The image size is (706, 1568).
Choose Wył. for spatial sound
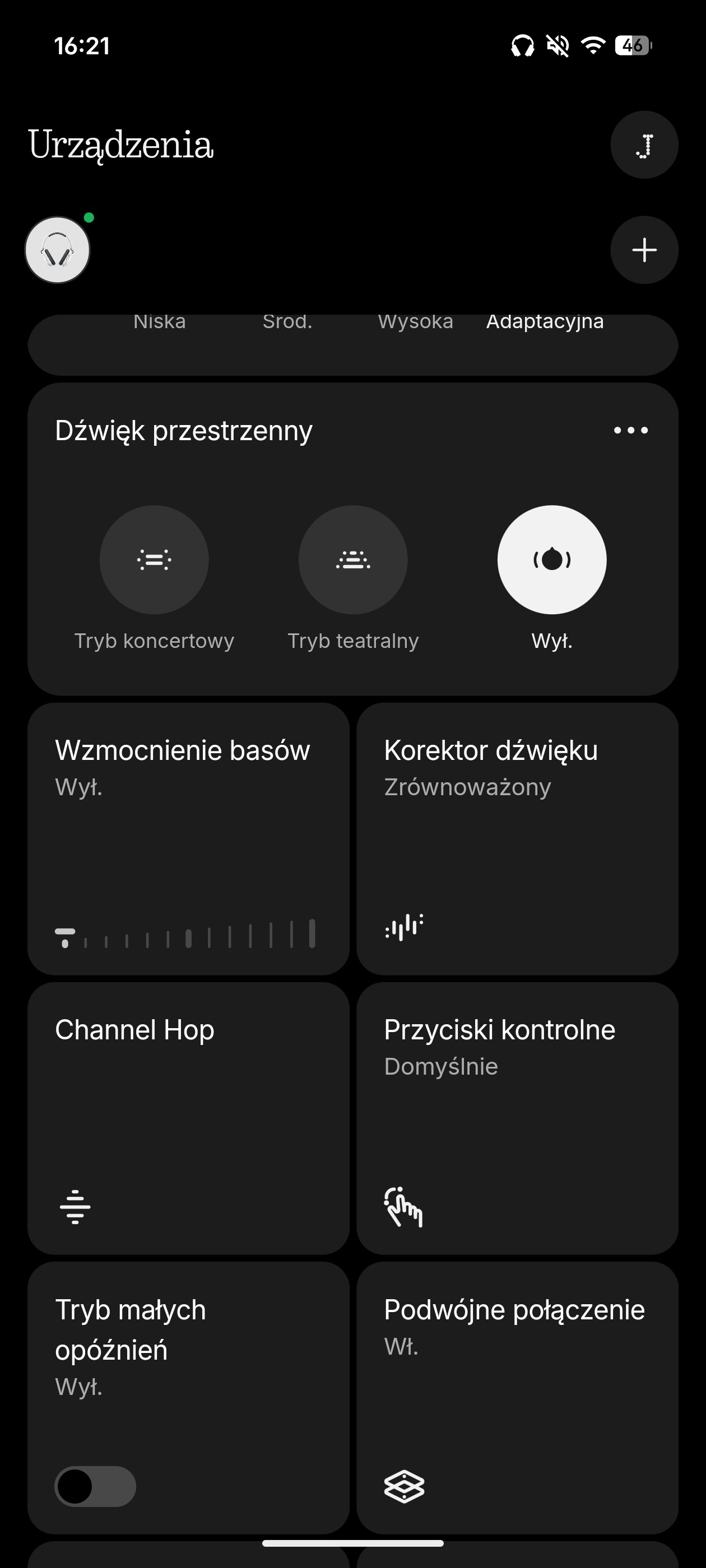551,559
